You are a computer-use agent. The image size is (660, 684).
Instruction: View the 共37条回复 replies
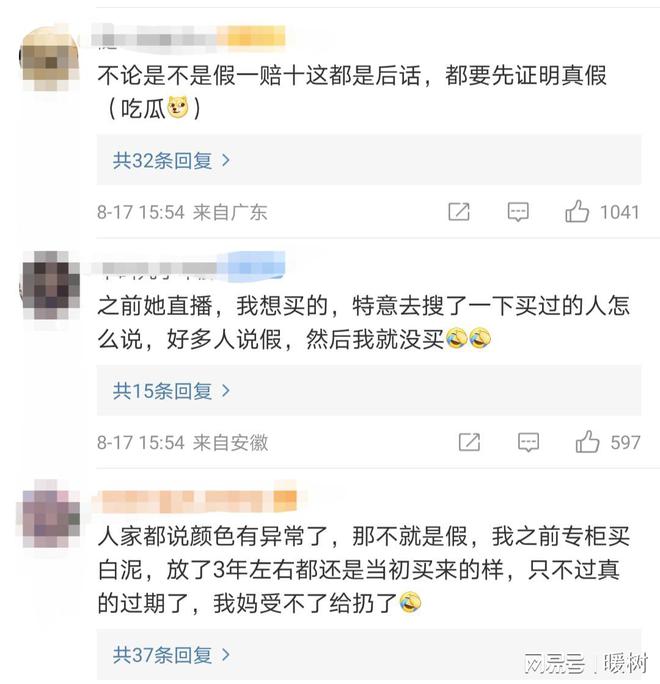click(x=171, y=656)
